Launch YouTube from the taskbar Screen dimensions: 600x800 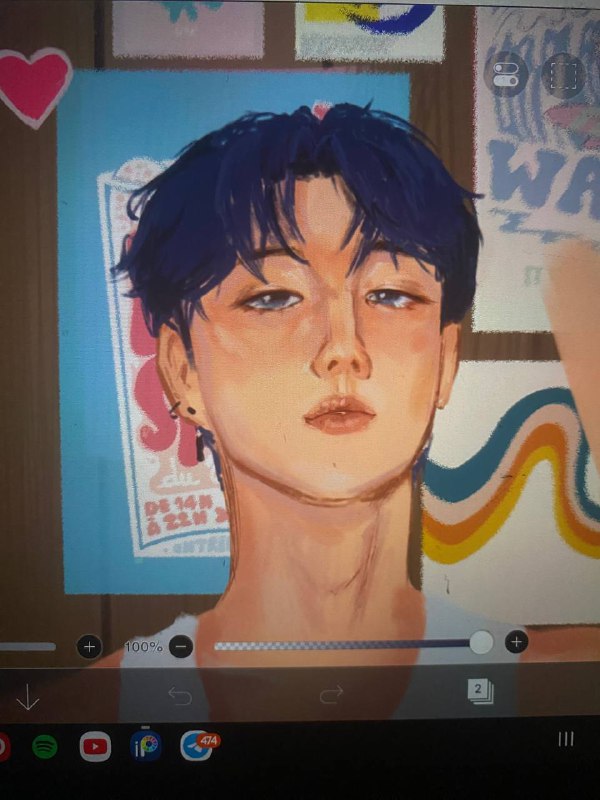tap(95, 747)
